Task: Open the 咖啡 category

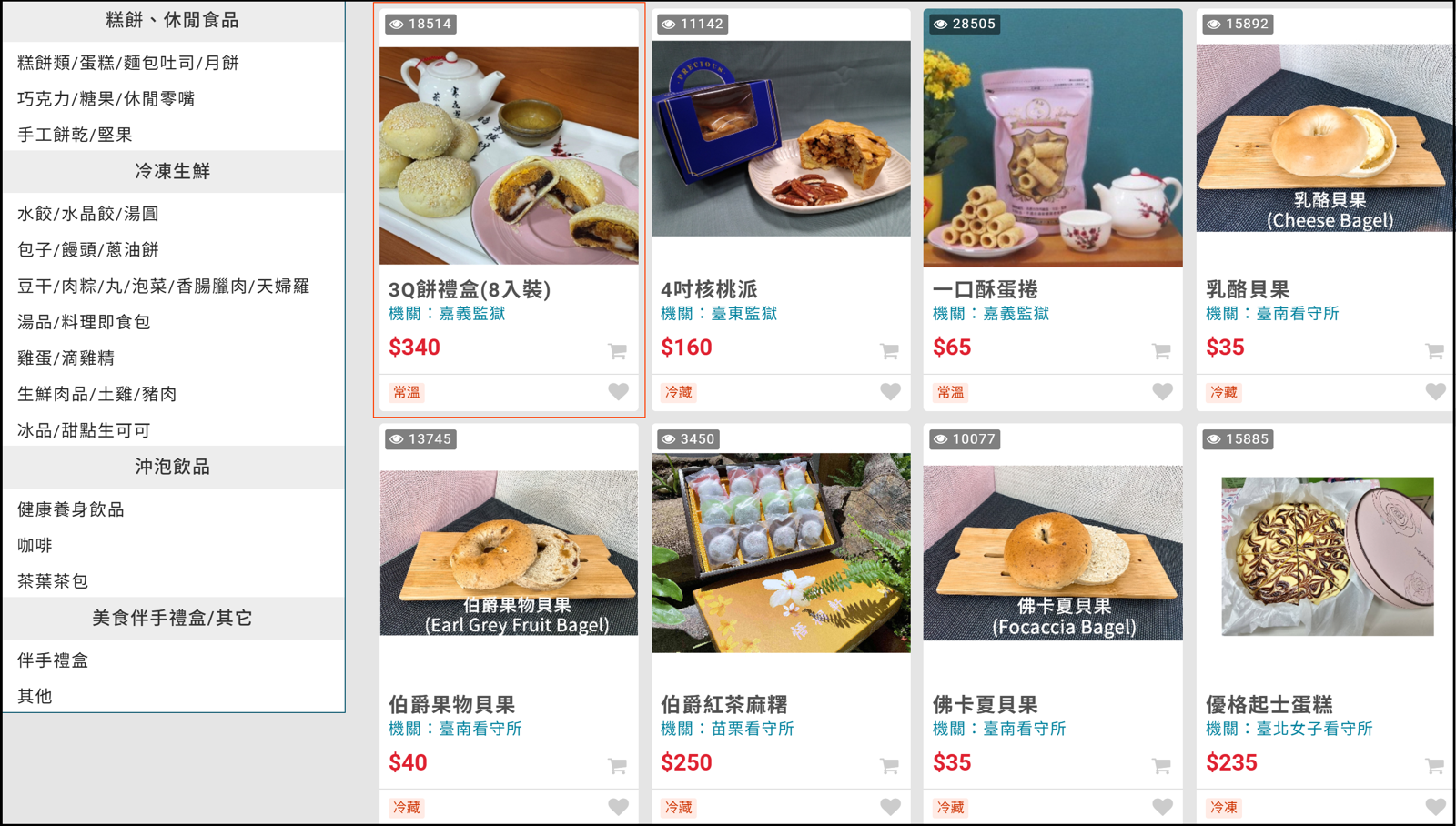Action: (x=35, y=545)
